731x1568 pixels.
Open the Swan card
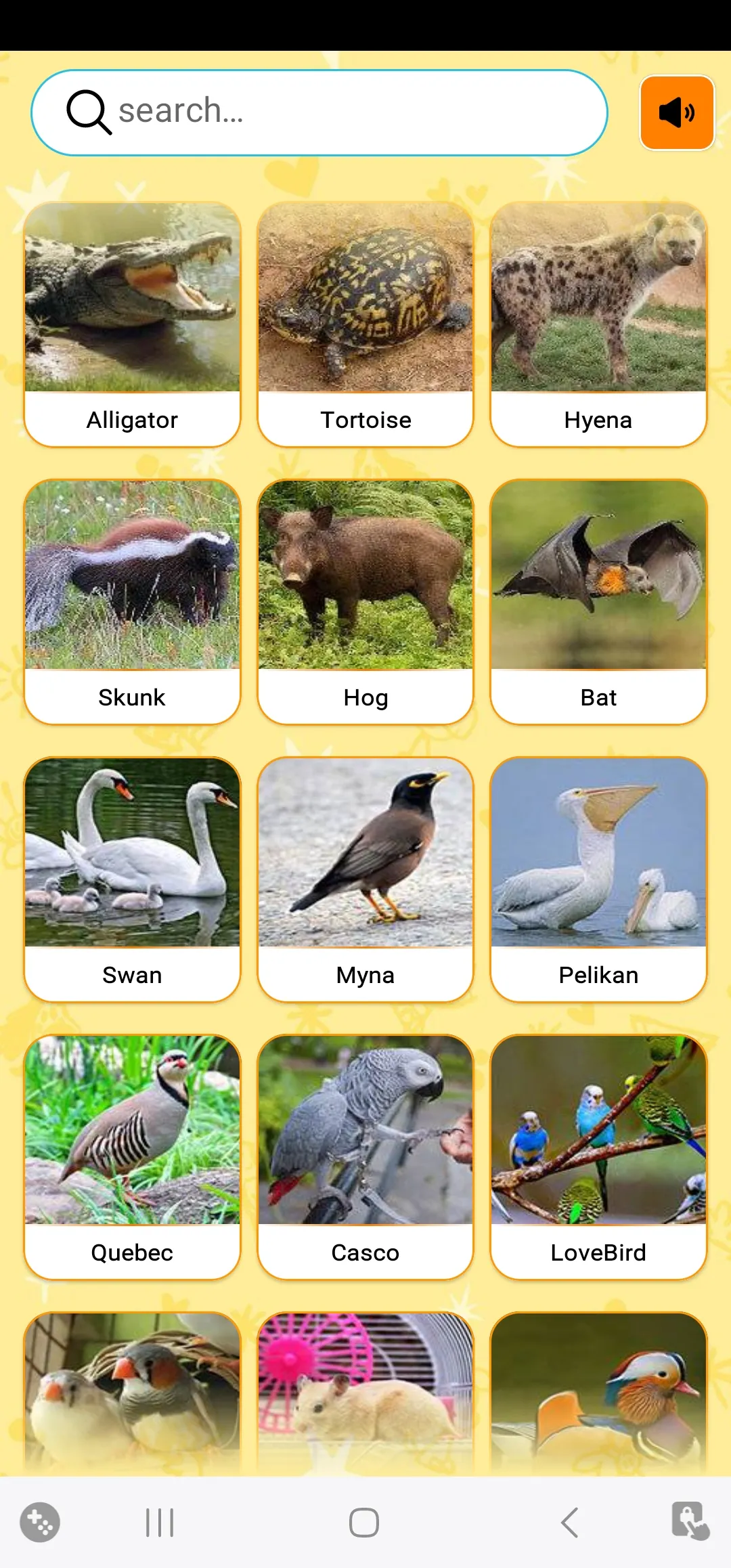[x=133, y=879]
